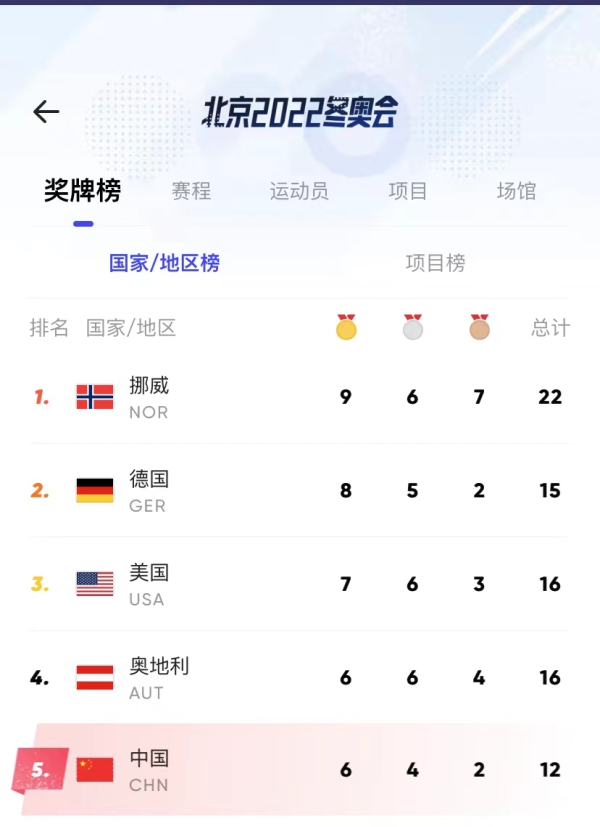This screenshot has height=827, width=600.
Task: Open 德国 medal details row
Action: coord(300,491)
